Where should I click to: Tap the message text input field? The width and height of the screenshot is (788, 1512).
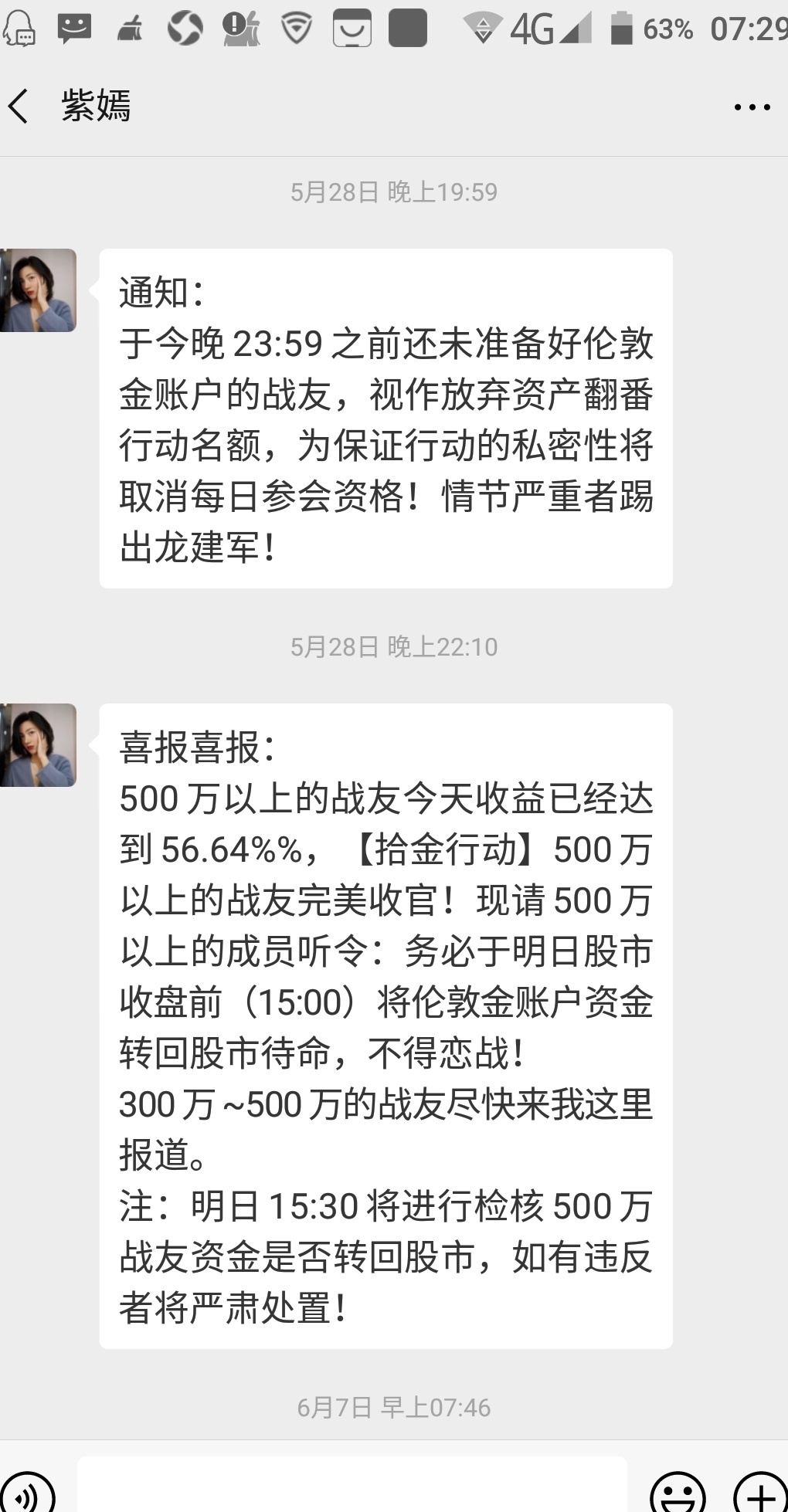tap(352, 1486)
